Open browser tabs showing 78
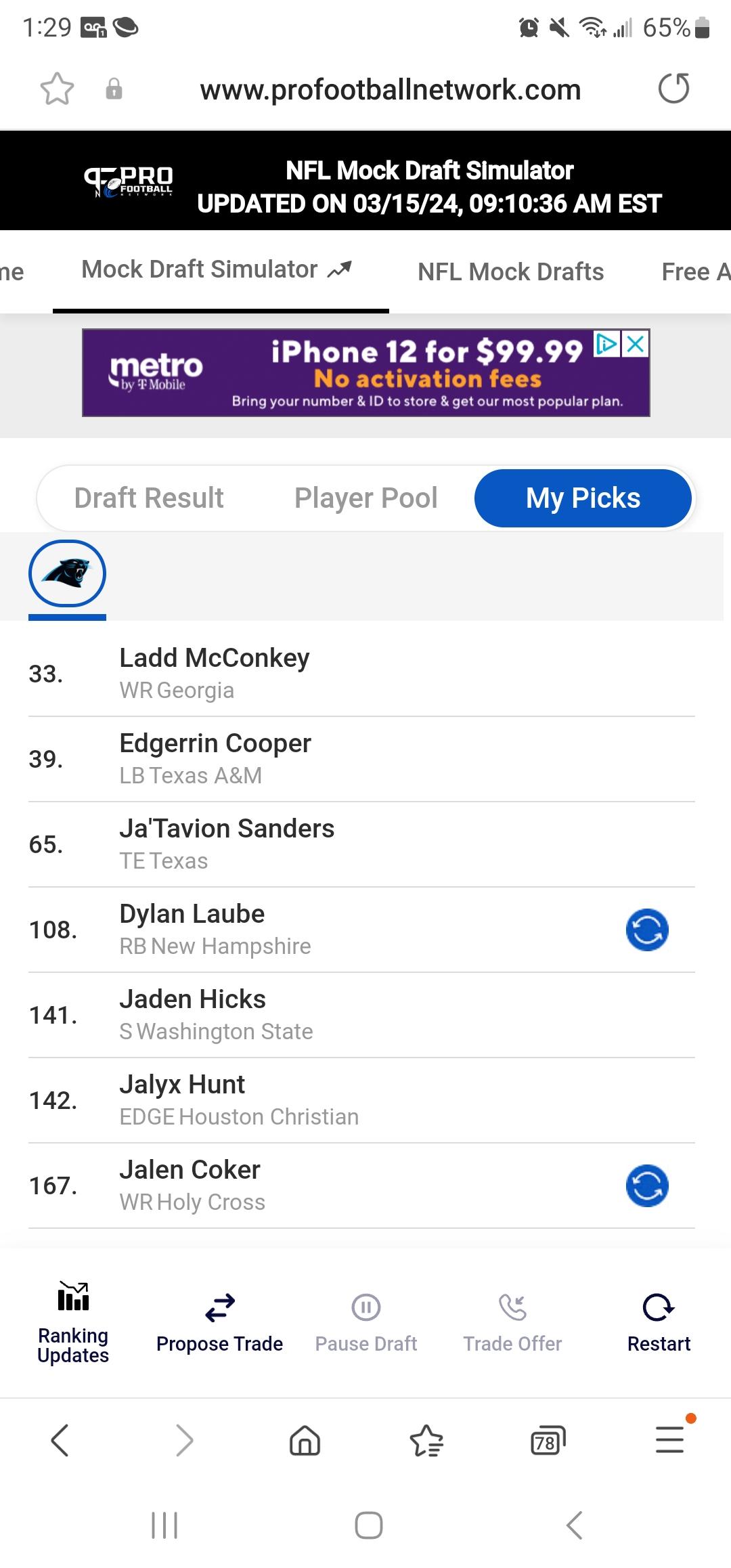Viewport: 731px width, 1568px height. (548, 1440)
